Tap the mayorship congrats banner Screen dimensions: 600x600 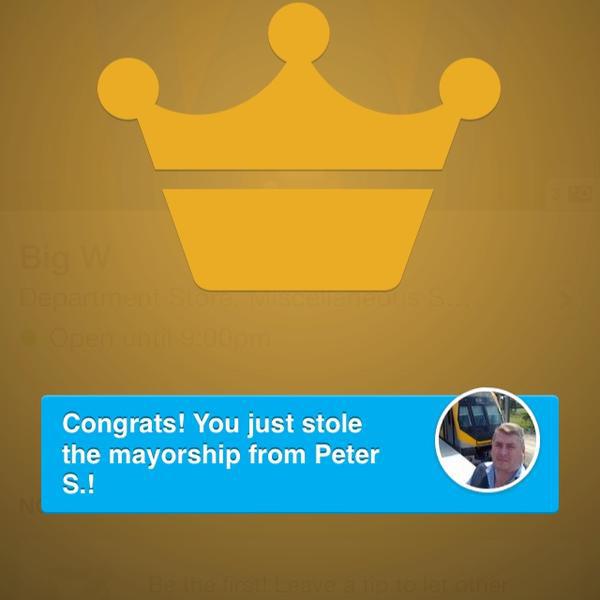tap(240, 453)
